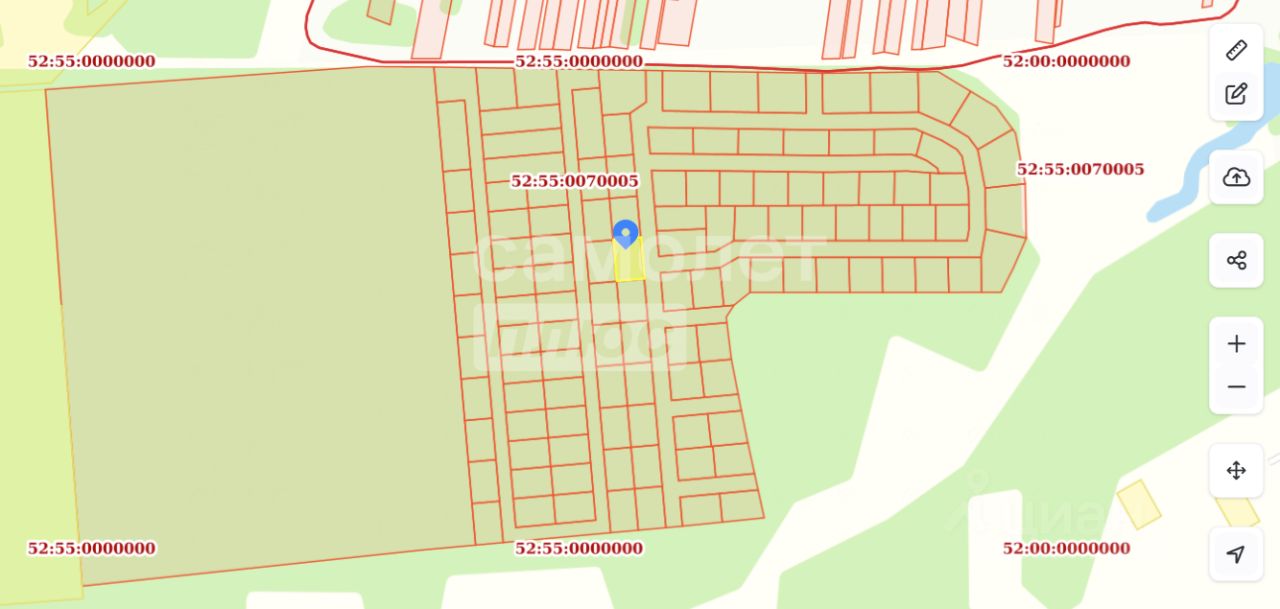This screenshot has height=609, width=1280.
Task: Activate the draw/edit tool
Action: point(1236,94)
